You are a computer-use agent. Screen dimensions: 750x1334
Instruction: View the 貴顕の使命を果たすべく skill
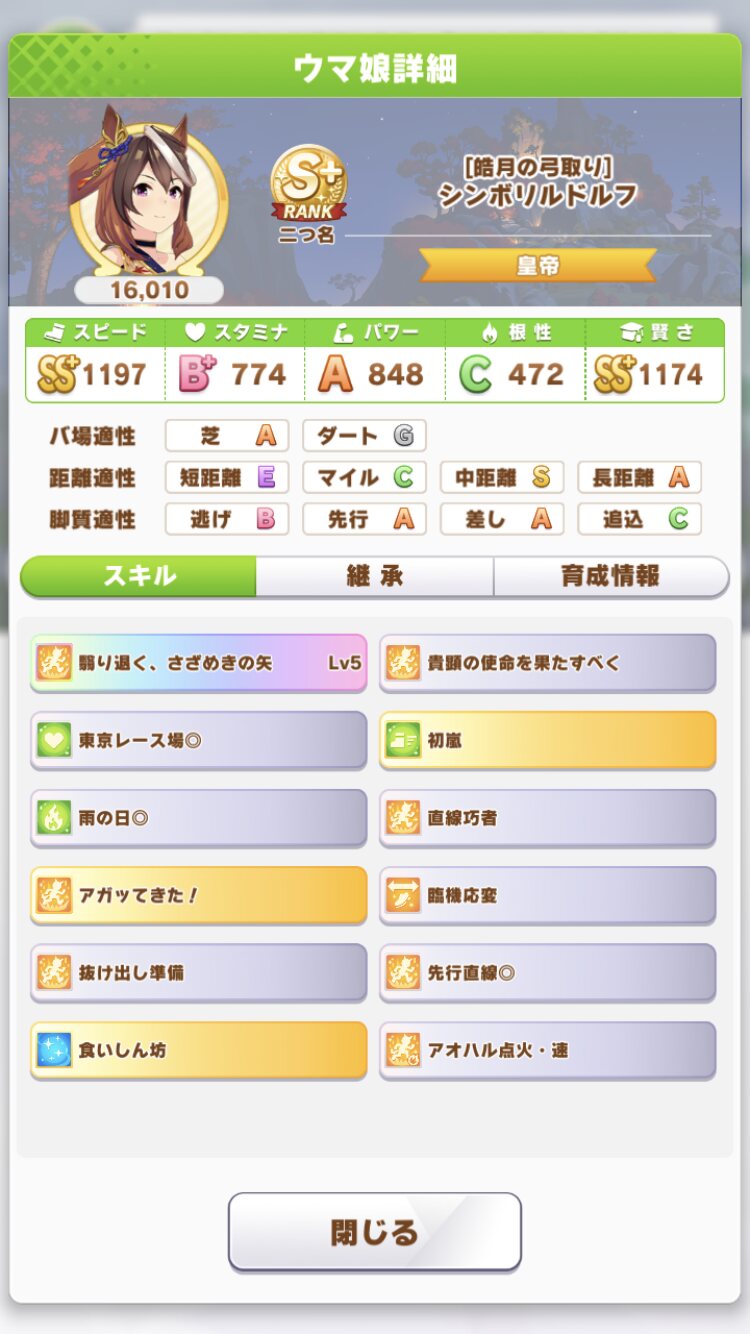547,662
